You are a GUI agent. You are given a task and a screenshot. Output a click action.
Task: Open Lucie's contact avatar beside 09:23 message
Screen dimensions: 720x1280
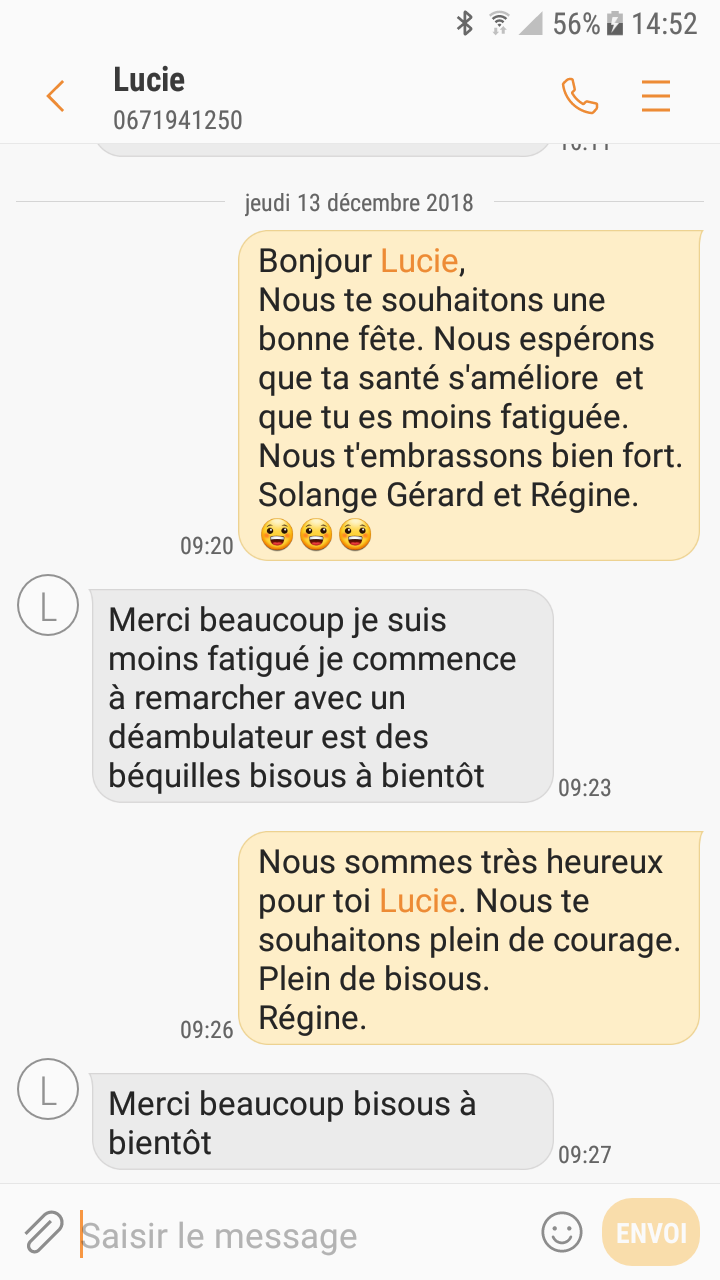pos(48,605)
